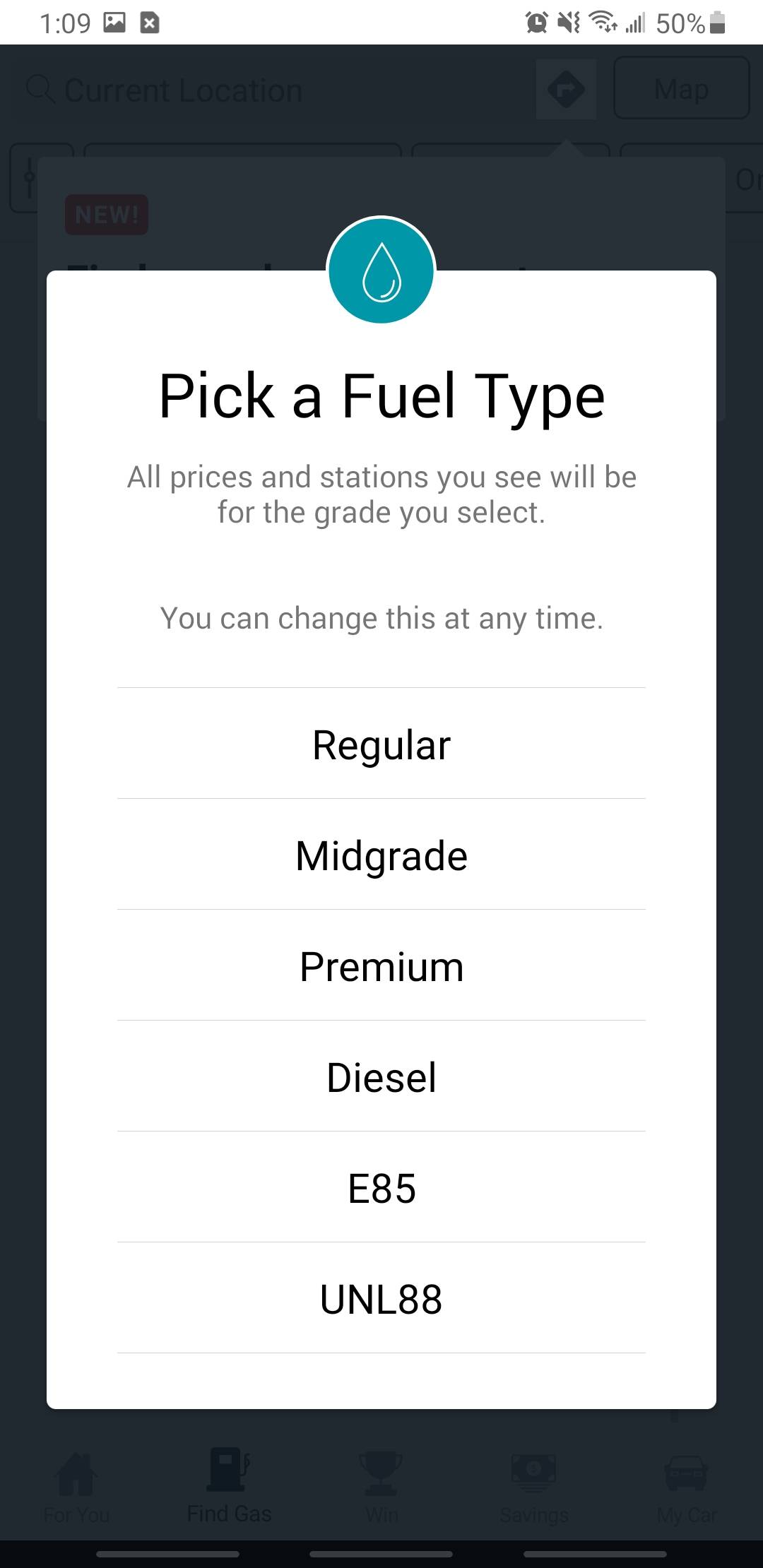This screenshot has height=1568, width=763.
Task: Choose the E85 fuel type
Action: [x=381, y=1189]
